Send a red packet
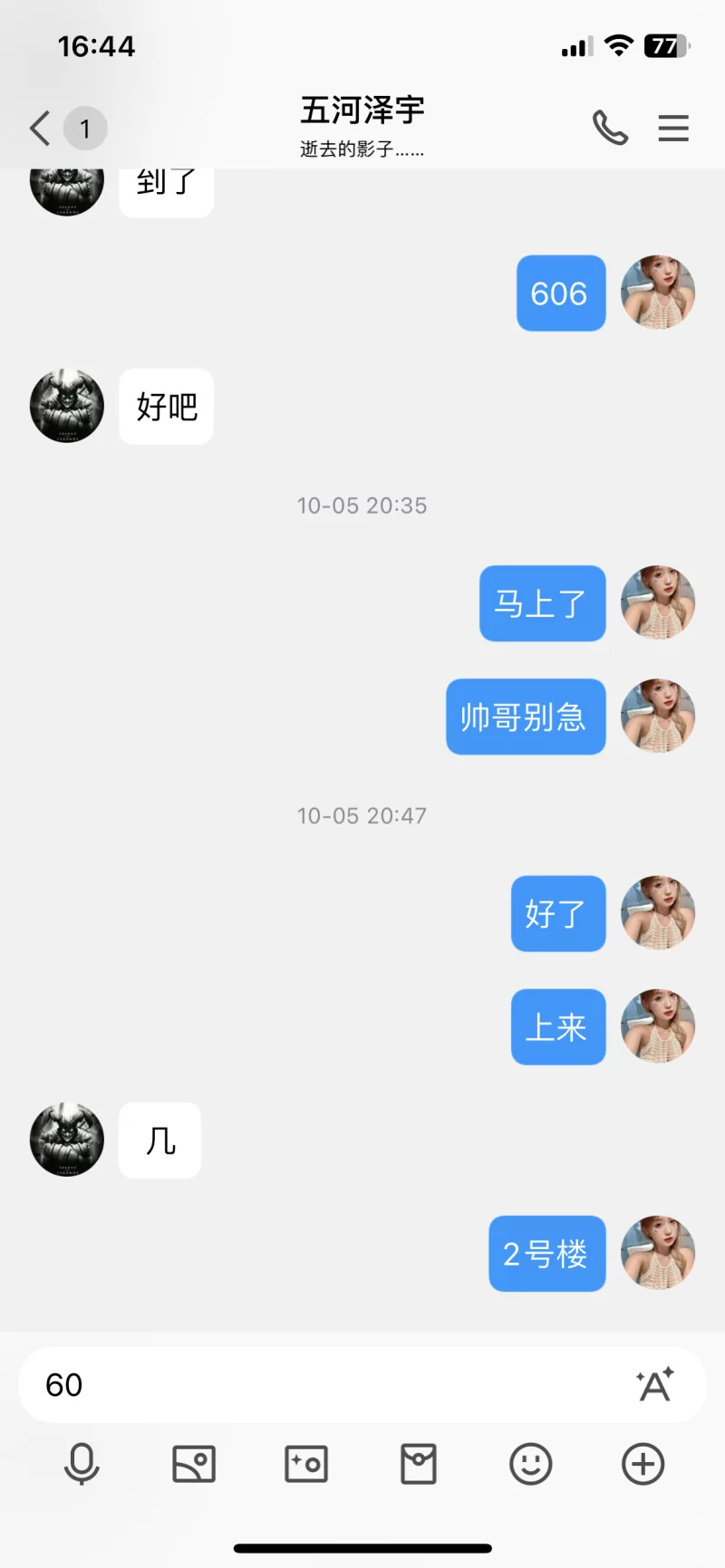Screen dimensions: 725x1568 pos(419,1465)
